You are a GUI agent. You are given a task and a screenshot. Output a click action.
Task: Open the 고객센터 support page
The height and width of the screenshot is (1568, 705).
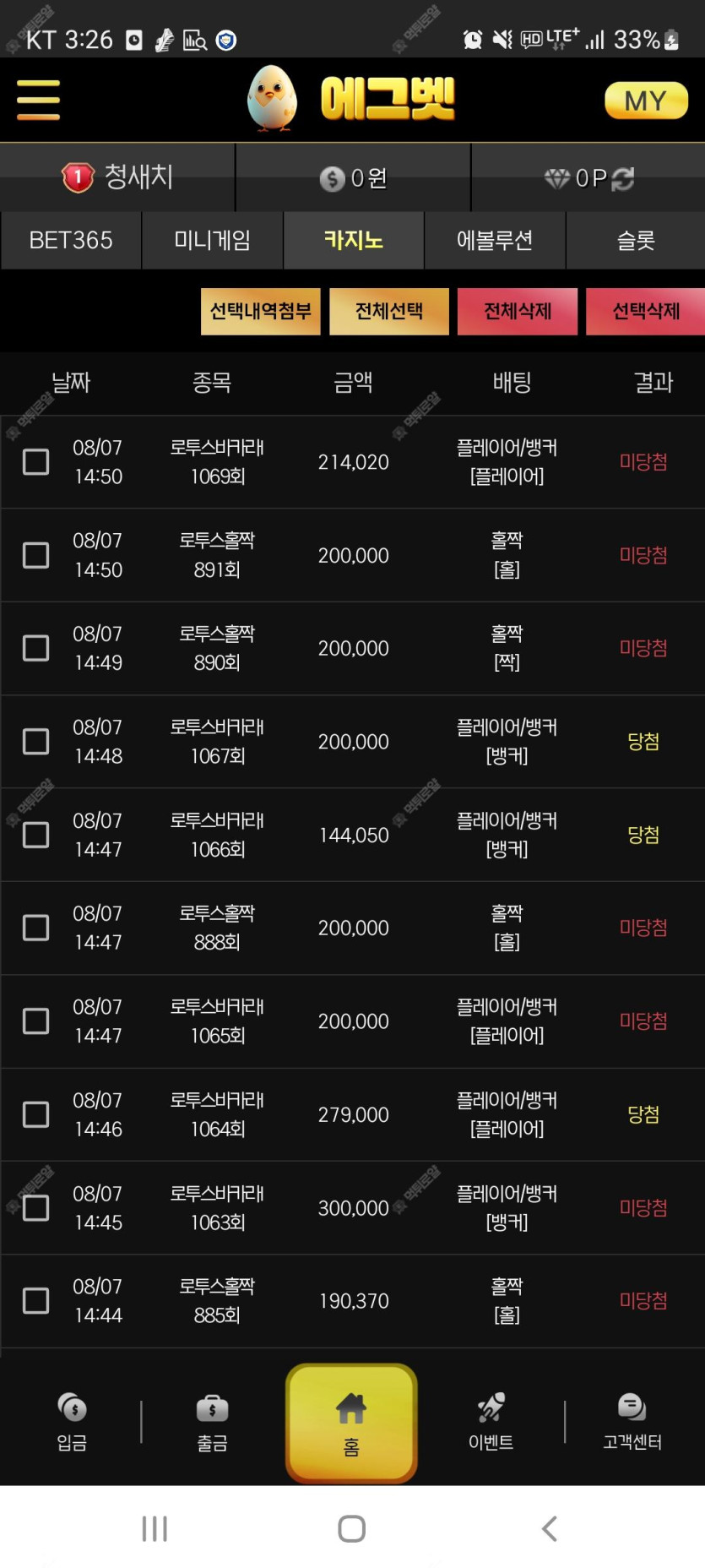click(x=632, y=1423)
